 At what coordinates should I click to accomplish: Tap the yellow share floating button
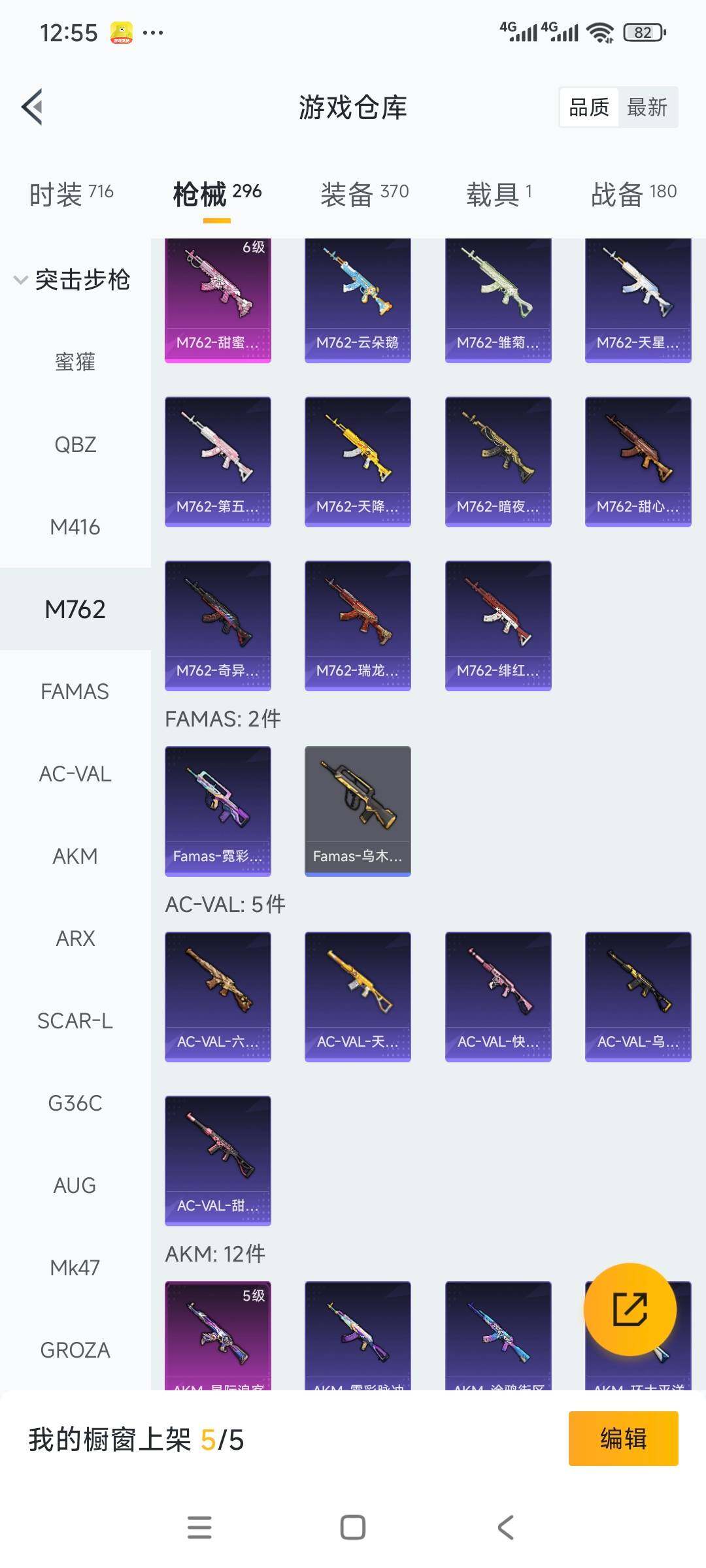tap(630, 1309)
